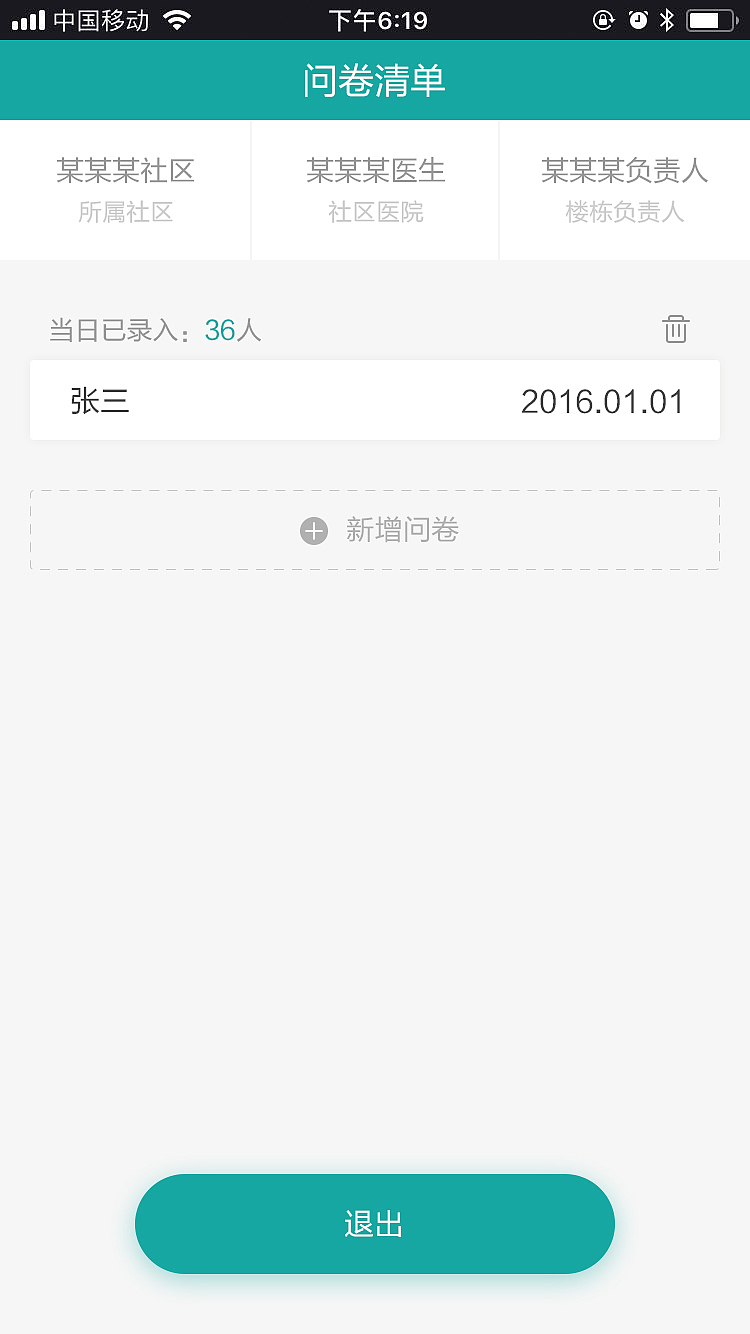Tap the alarm clock icon in status bar
This screenshot has width=750, height=1334.
(x=638, y=18)
